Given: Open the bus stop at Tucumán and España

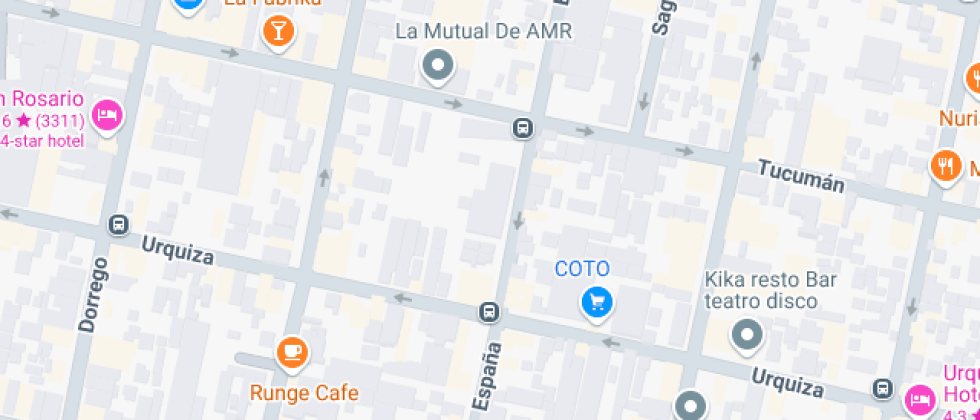Looking at the screenshot, I should tap(522, 128).
